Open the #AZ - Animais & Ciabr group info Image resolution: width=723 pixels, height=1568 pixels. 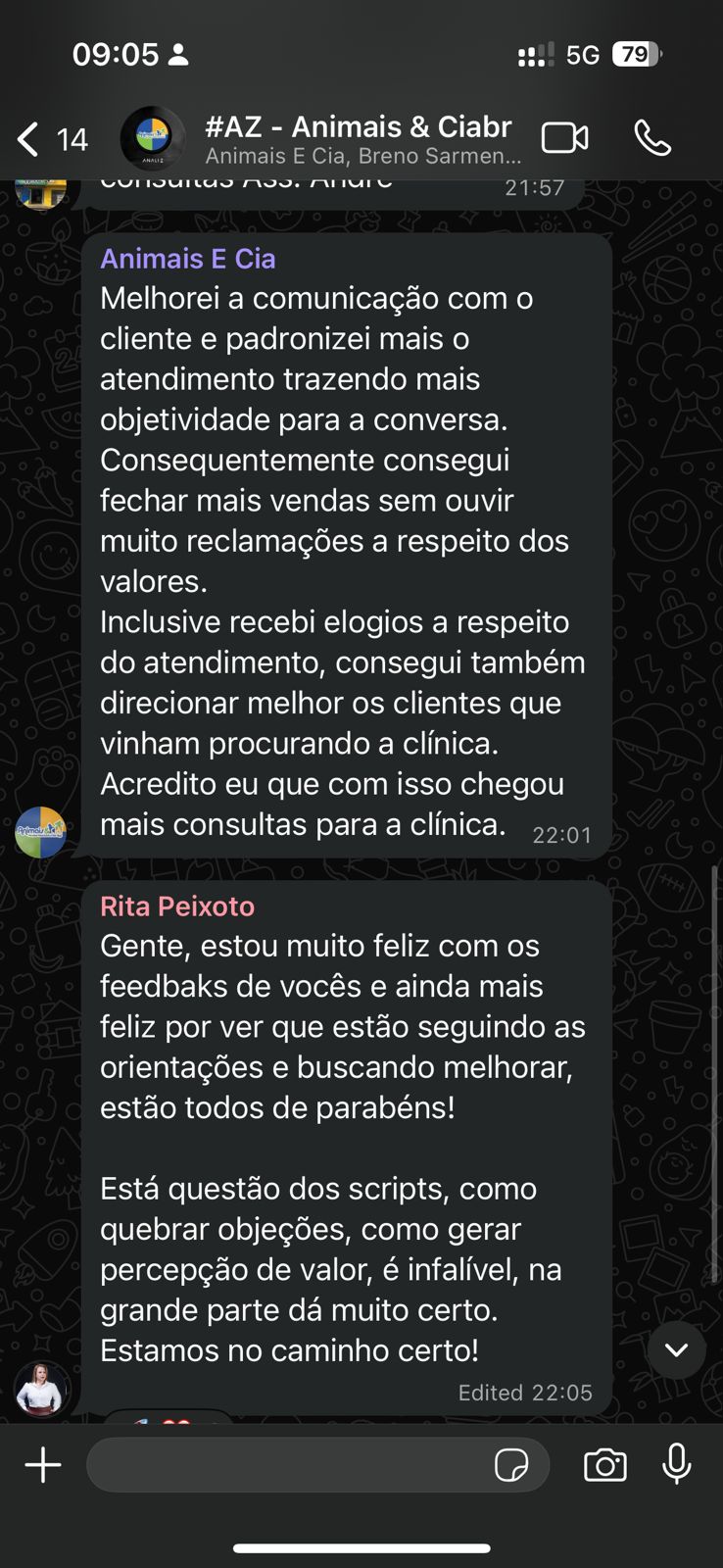click(x=358, y=138)
